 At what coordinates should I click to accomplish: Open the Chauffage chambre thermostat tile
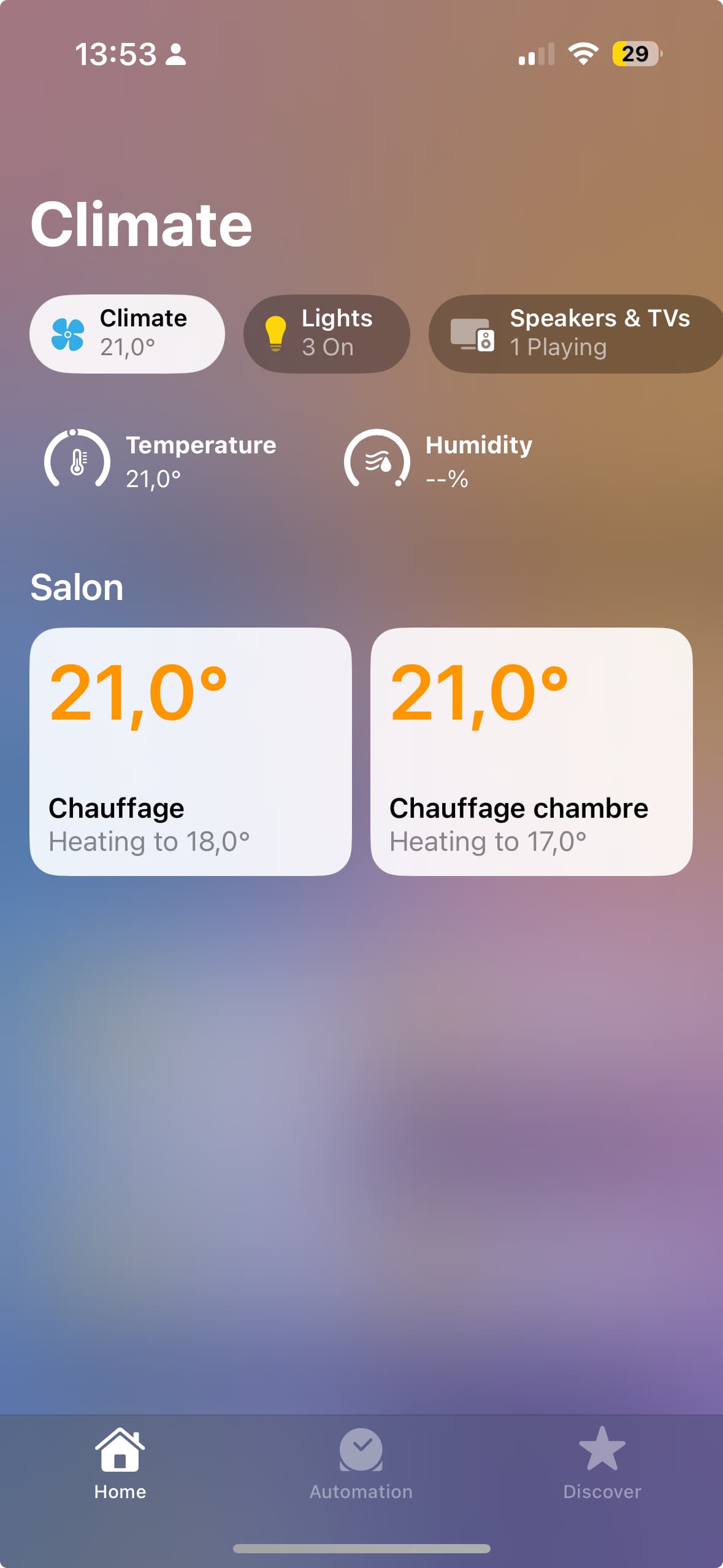tap(532, 751)
